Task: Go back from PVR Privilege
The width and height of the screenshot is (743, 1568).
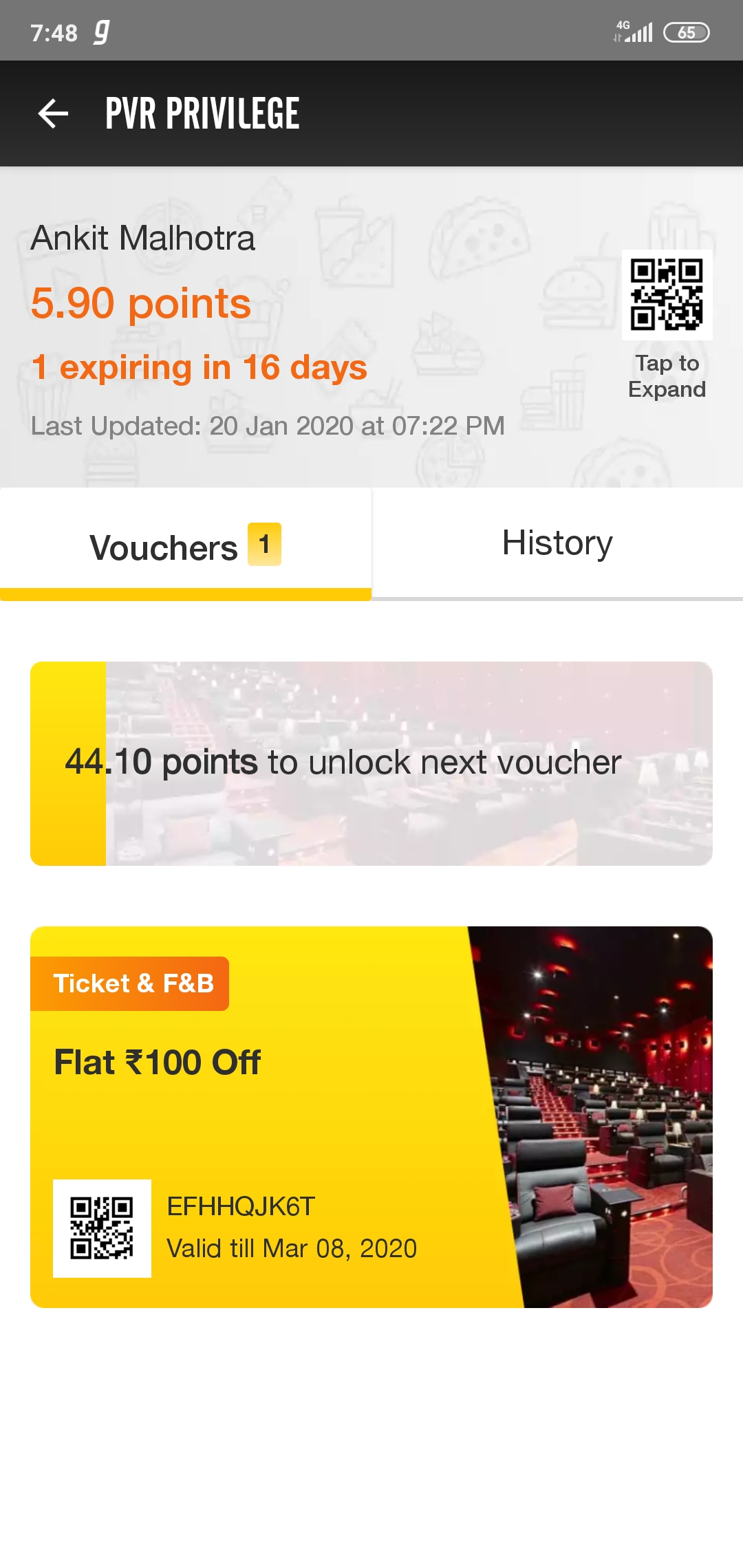Action: pos(53,113)
